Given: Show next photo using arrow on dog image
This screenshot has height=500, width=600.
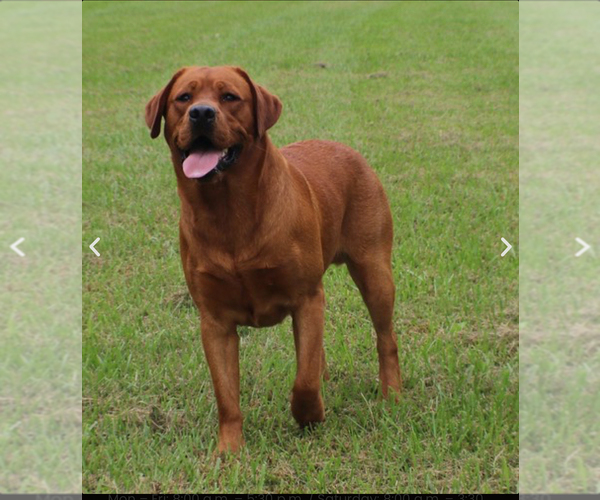Looking at the screenshot, I should 506,247.
